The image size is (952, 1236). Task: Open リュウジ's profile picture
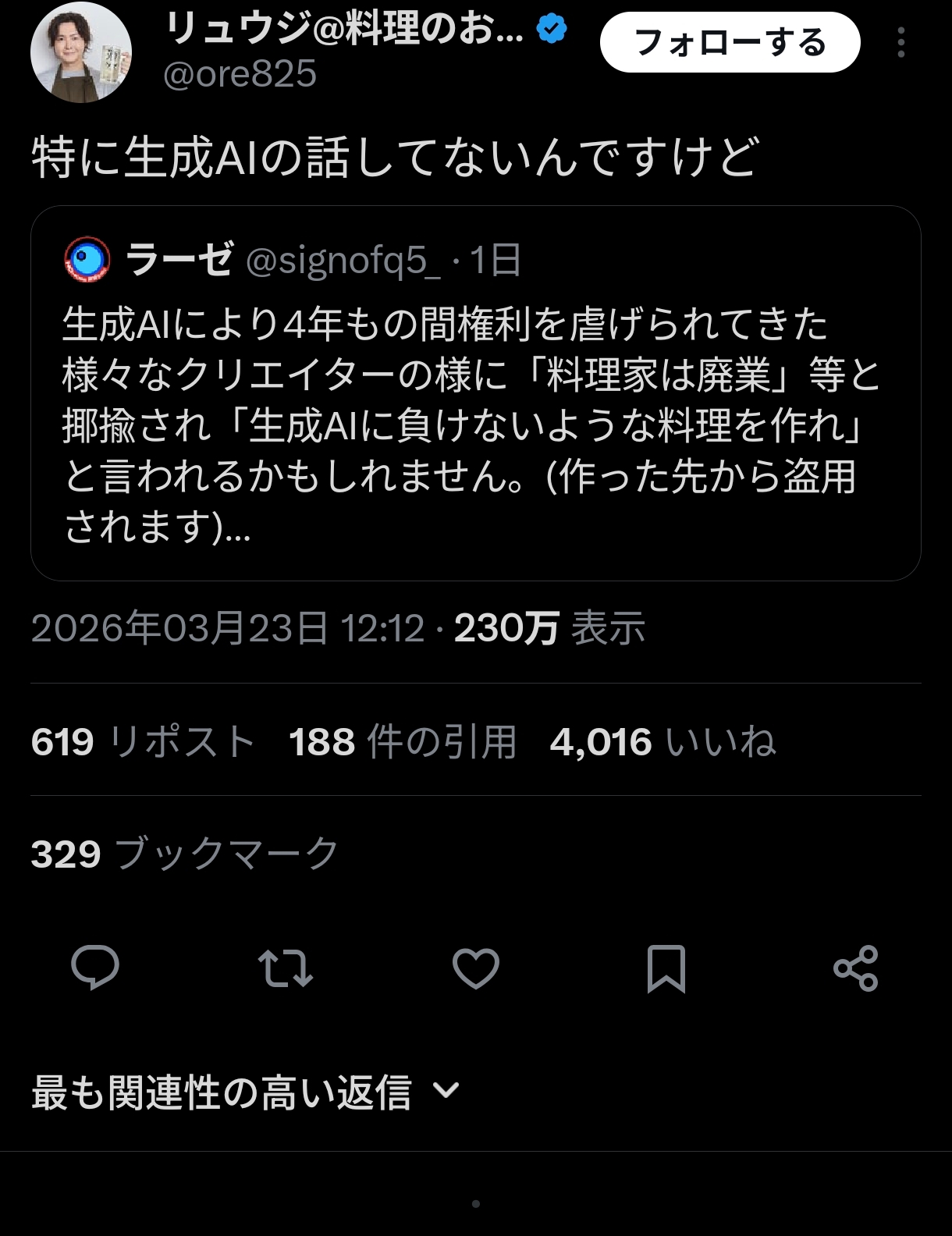(80, 52)
